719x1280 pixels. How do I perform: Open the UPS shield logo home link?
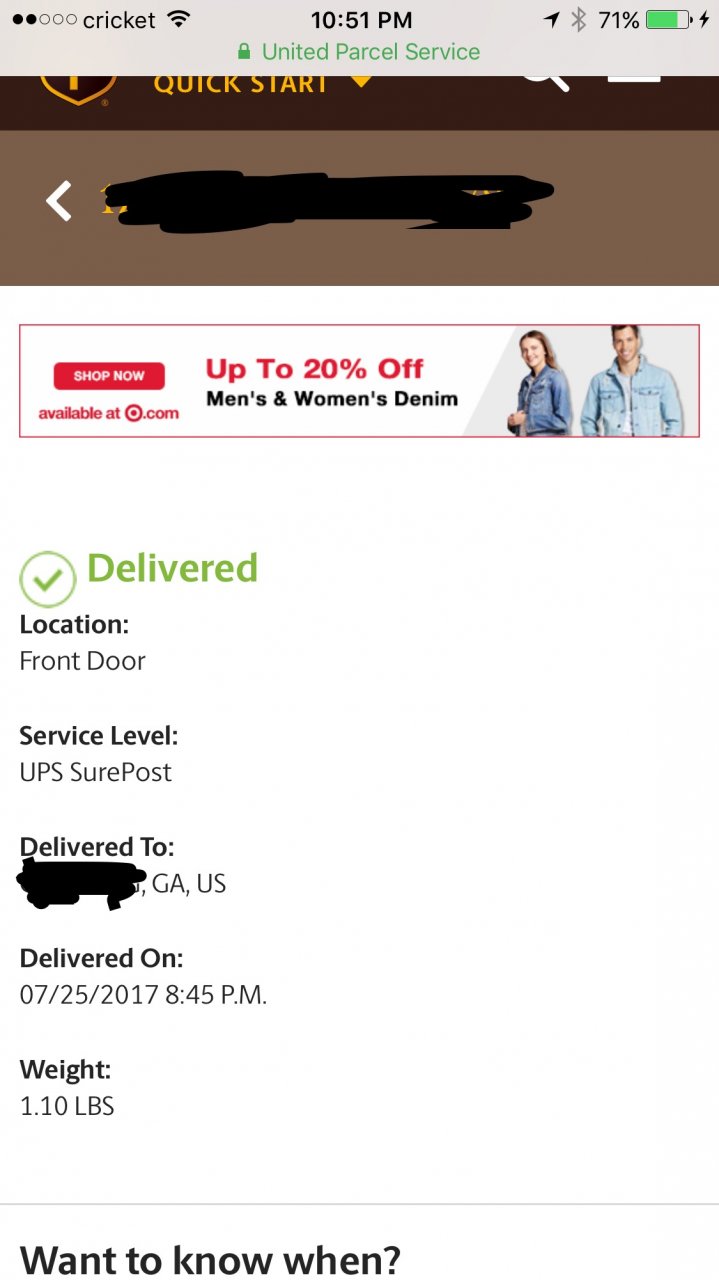[x=78, y=88]
